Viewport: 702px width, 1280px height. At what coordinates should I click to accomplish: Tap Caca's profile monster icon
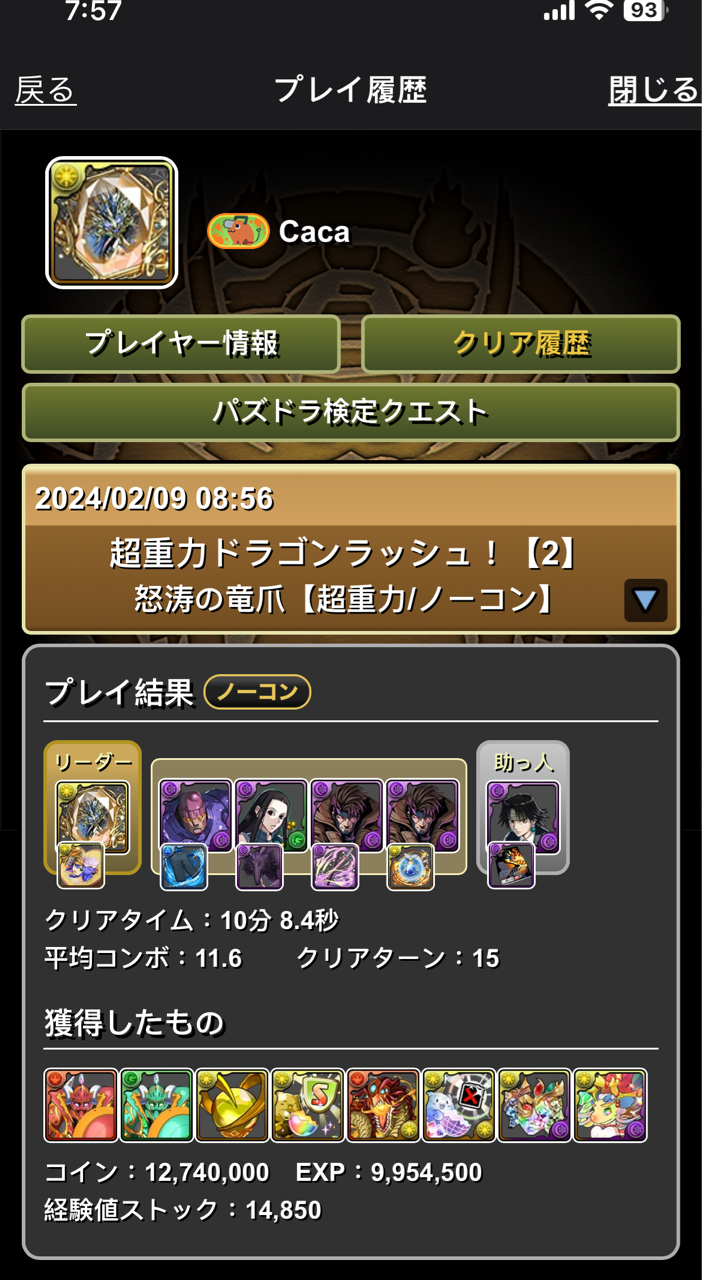[111, 222]
